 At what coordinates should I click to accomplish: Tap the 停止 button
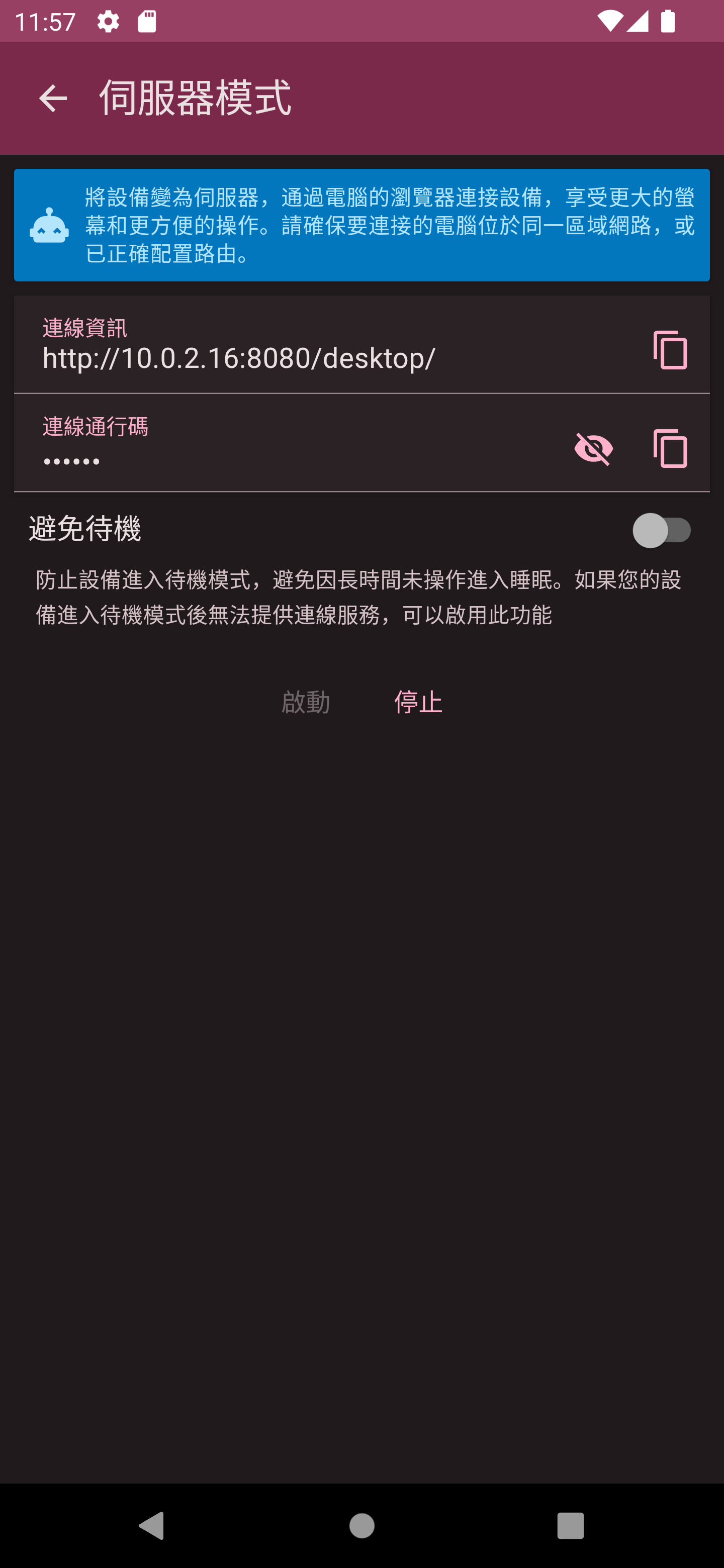(418, 702)
